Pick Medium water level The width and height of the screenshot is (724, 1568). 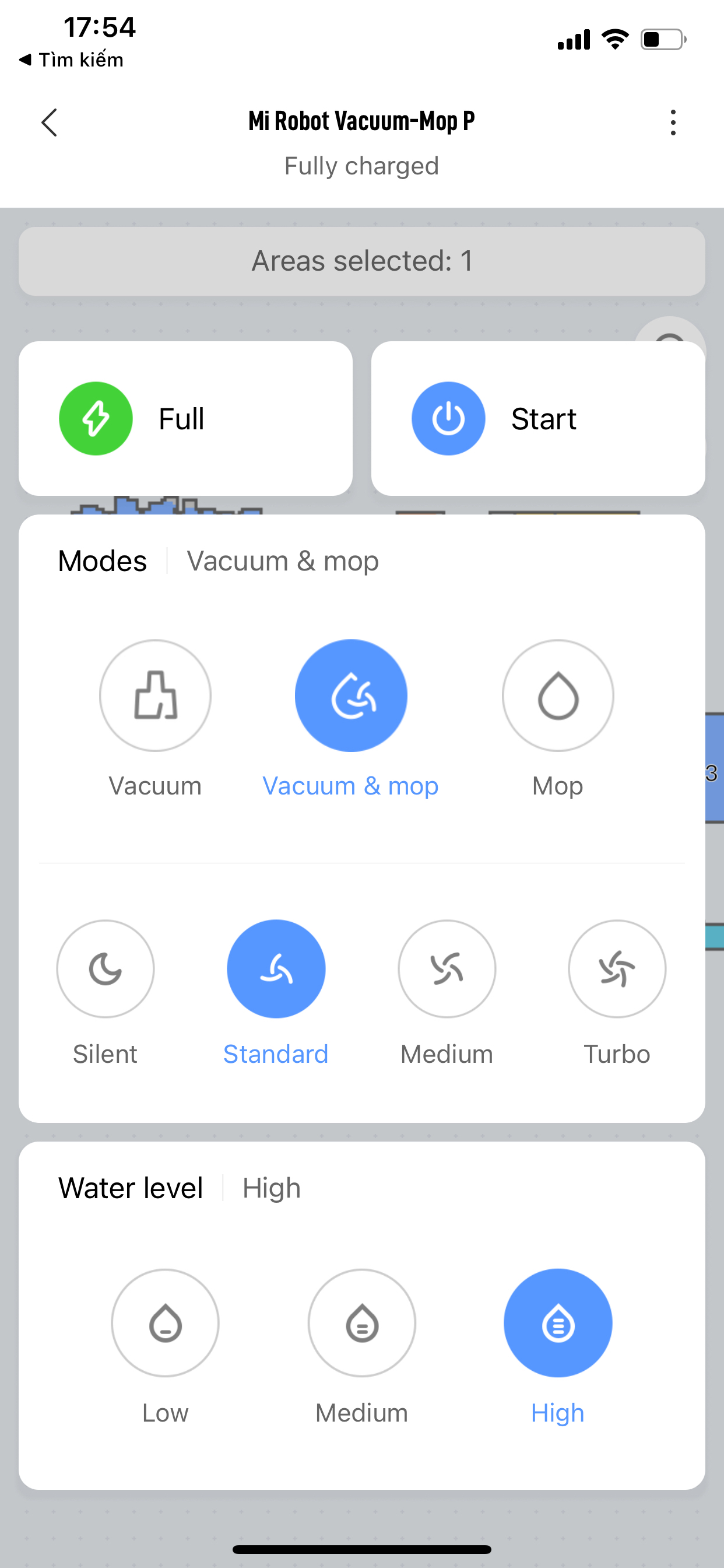coord(362,1322)
